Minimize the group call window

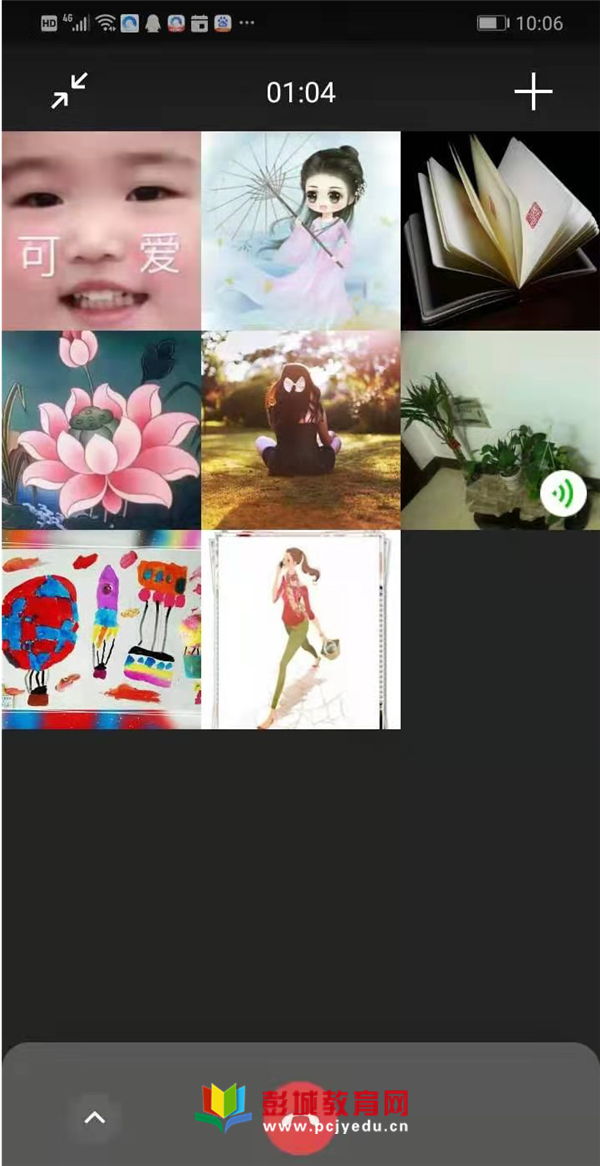click(70, 92)
